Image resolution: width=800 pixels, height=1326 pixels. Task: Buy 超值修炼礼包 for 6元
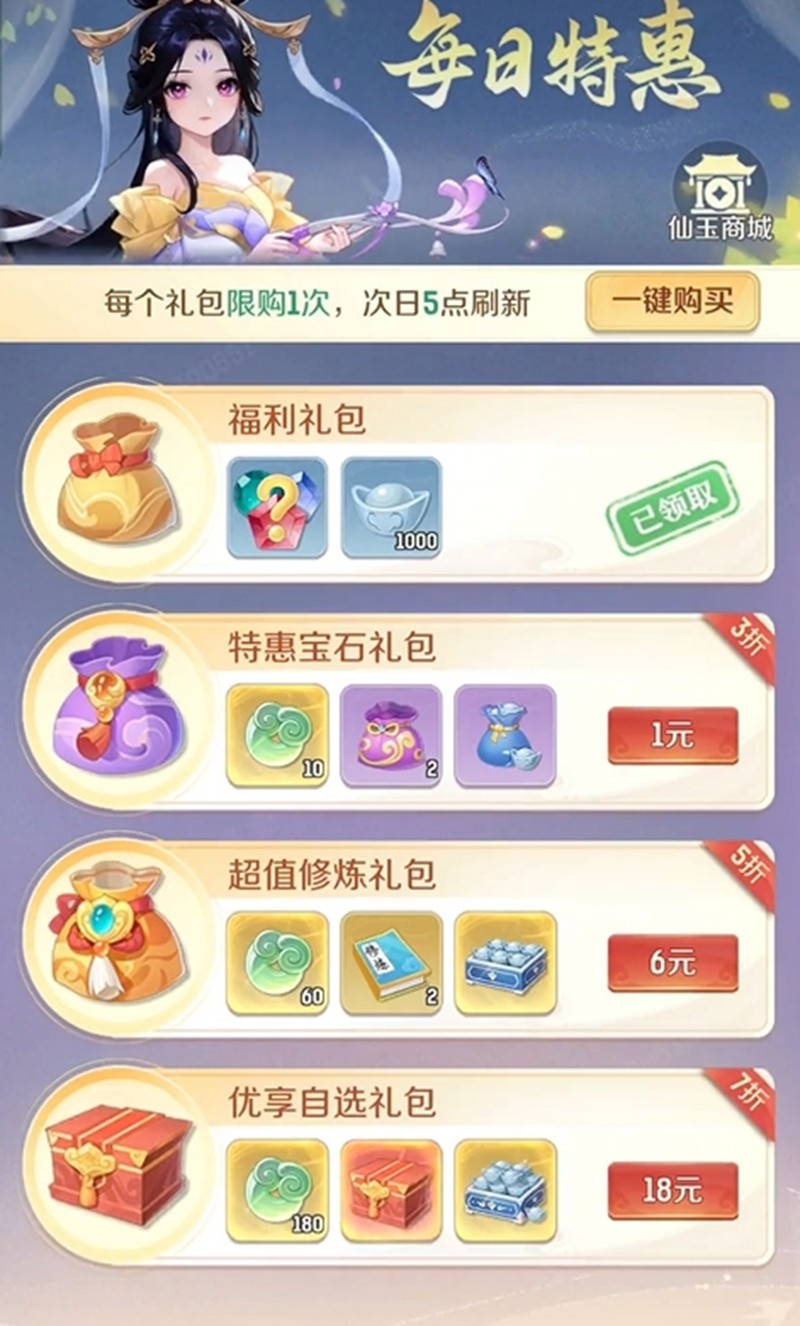(672, 963)
